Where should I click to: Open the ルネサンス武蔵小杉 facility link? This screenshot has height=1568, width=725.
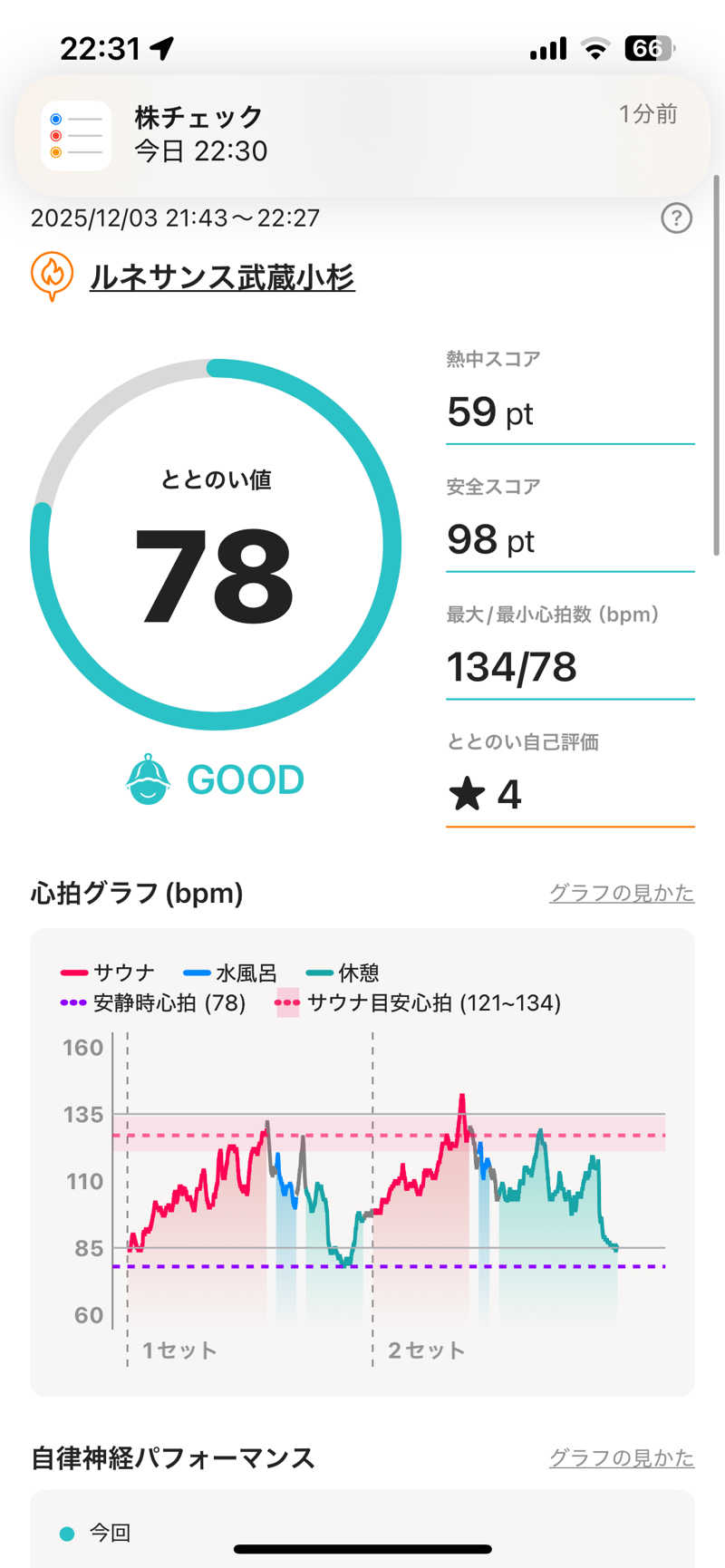[222, 277]
